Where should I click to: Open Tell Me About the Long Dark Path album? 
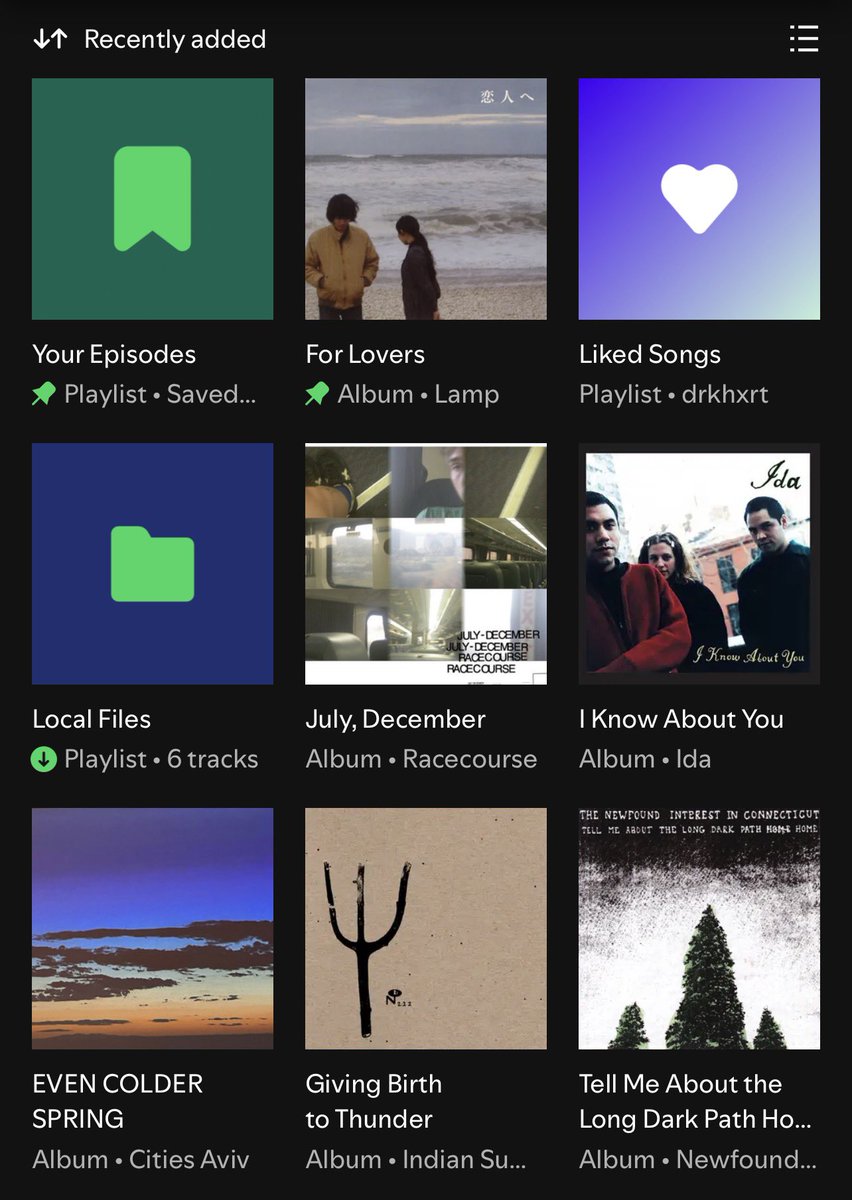699,928
